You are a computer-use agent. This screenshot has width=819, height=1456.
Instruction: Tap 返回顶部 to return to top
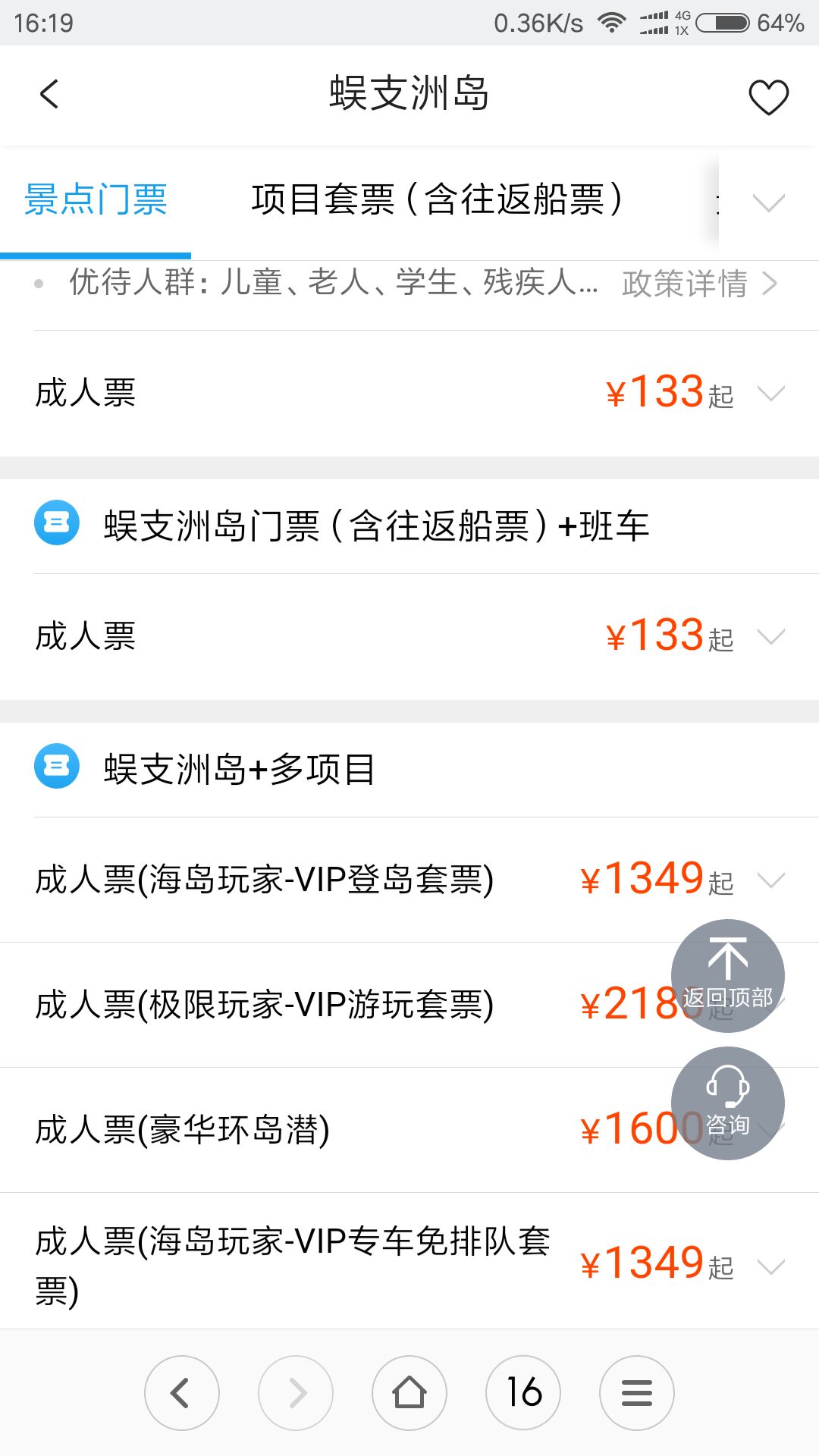pos(728,976)
